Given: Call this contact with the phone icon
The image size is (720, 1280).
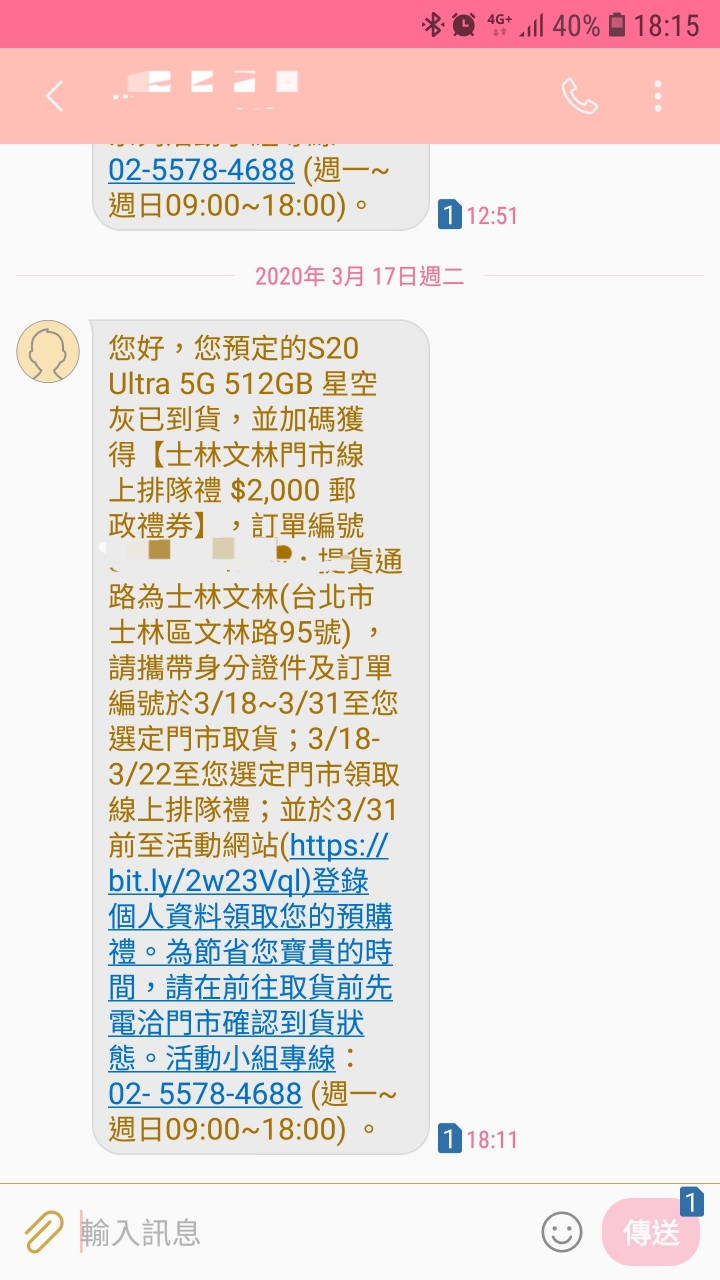Looking at the screenshot, I should point(579,96).
